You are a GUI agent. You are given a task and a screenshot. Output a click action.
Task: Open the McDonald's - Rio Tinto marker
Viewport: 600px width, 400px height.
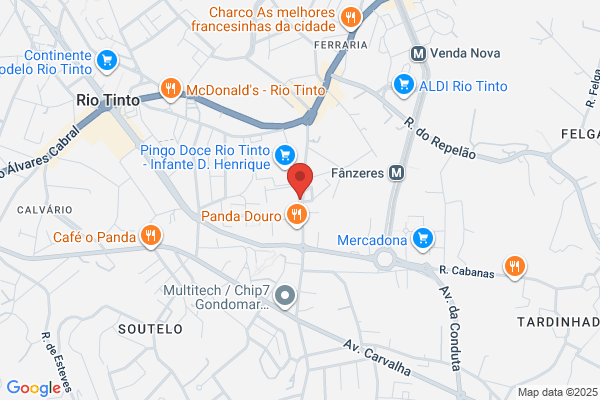coord(171,90)
